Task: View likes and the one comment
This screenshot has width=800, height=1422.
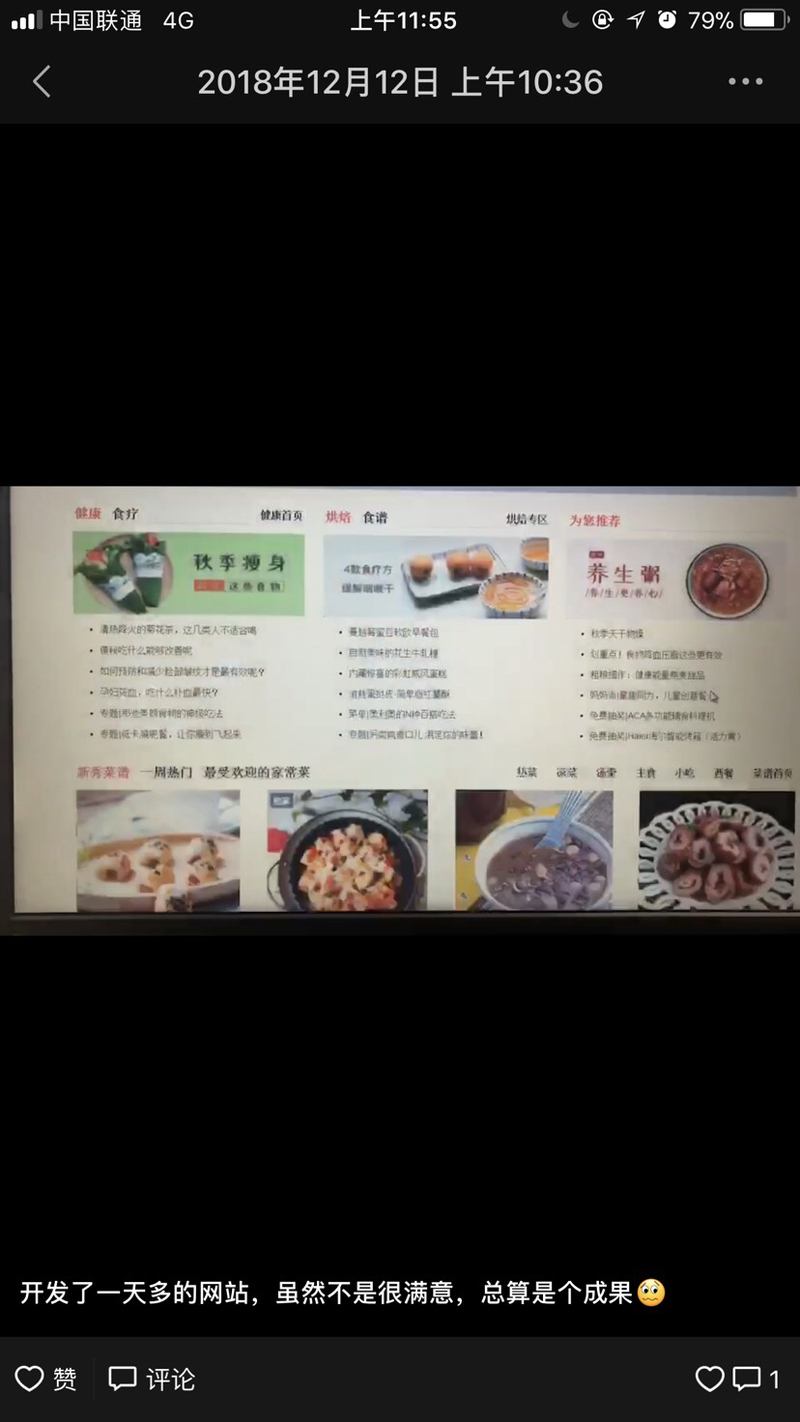Action: [738, 1379]
